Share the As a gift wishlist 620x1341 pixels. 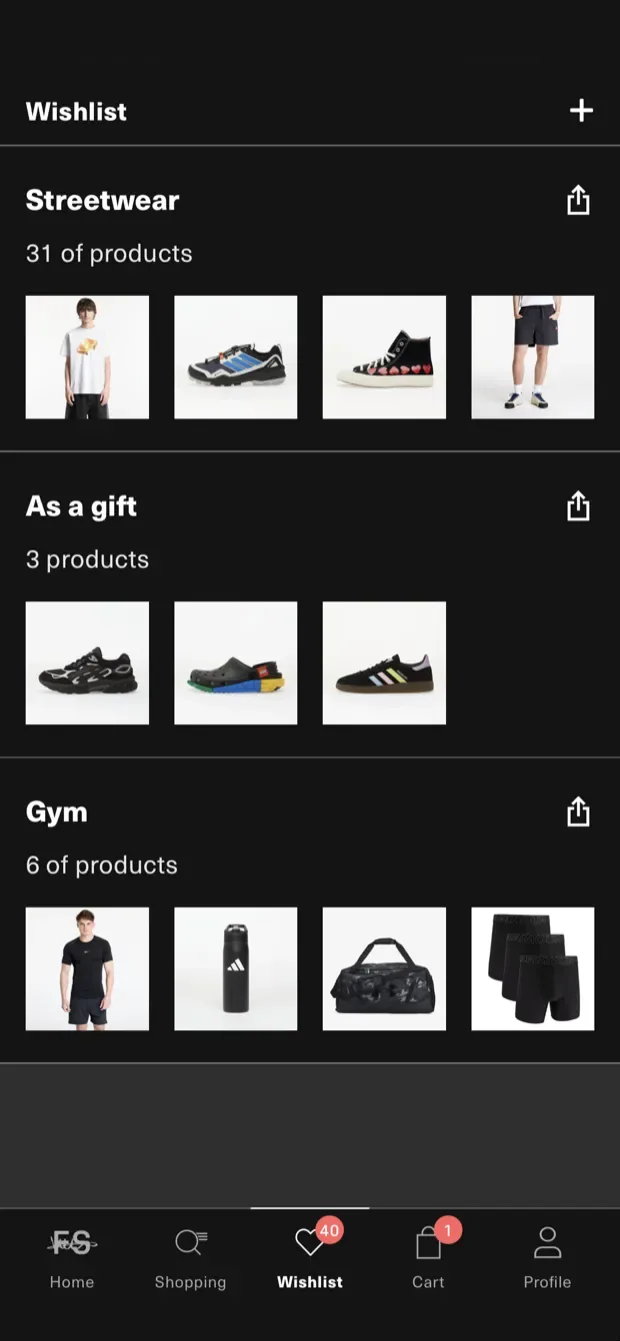[578, 507]
